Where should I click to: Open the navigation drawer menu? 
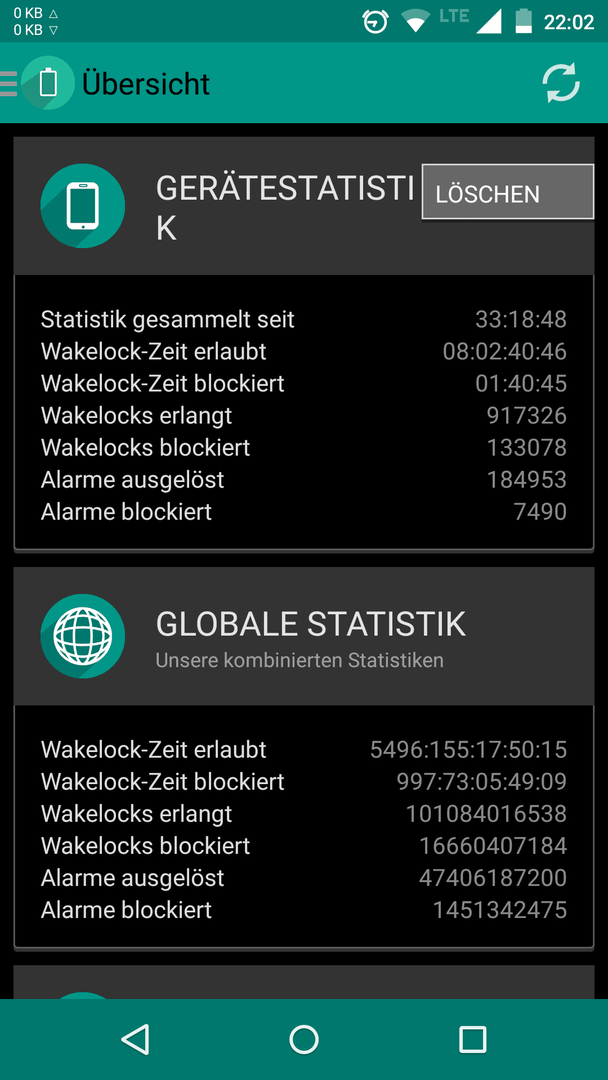tap(30, 83)
